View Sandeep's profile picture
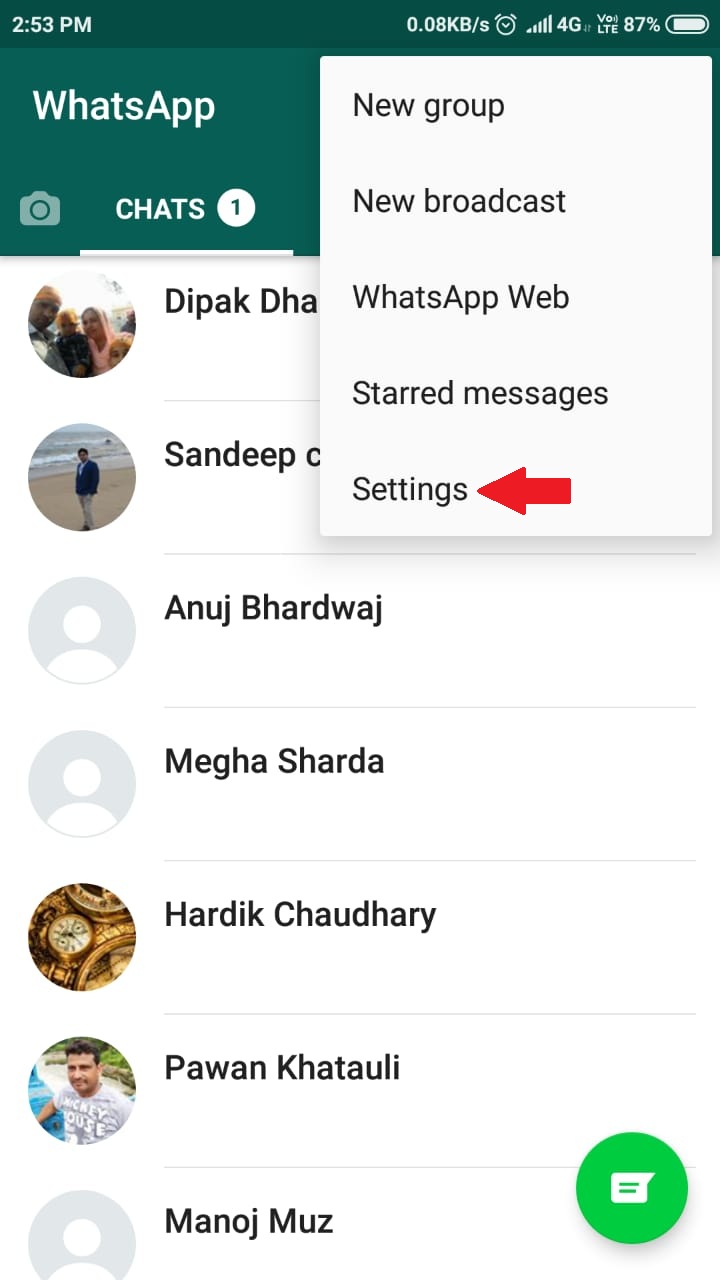The image size is (720, 1280). pyautogui.click(x=82, y=477)
